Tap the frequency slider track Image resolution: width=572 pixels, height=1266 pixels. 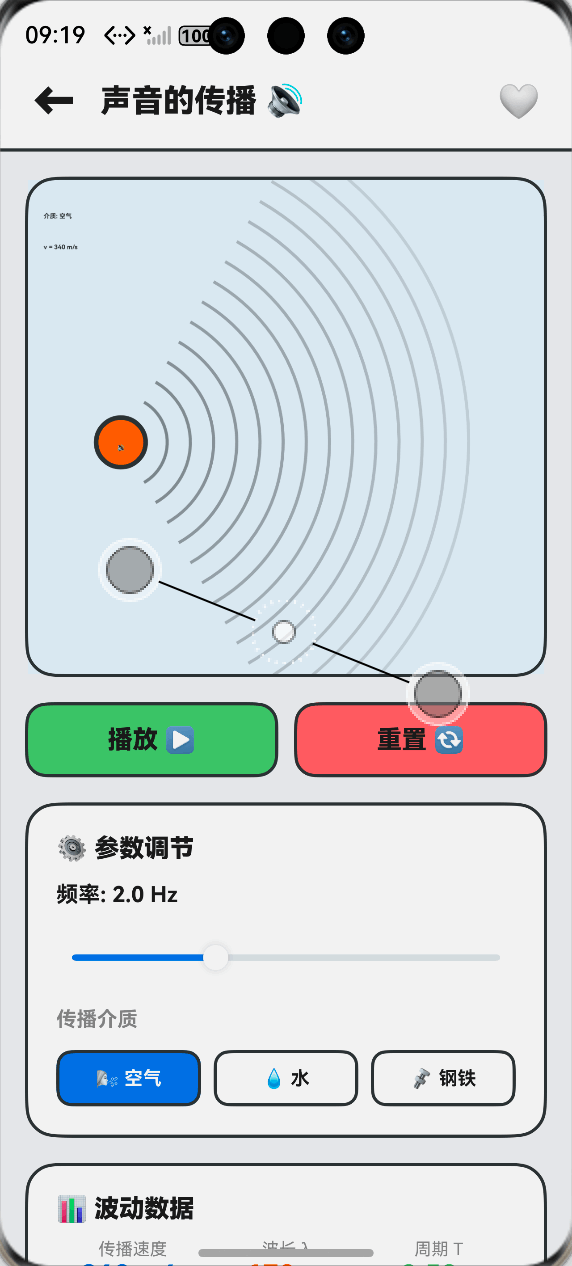point(286,958)
